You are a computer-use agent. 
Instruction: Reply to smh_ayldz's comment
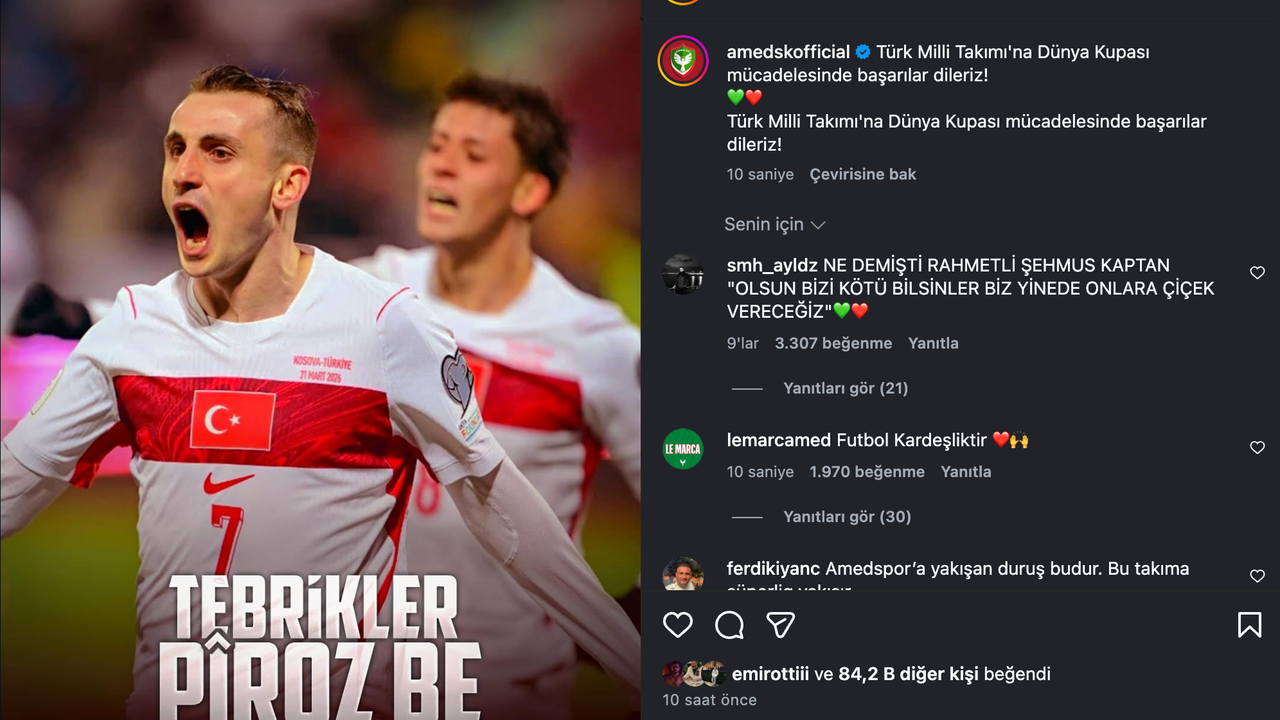tap(933, 343)
